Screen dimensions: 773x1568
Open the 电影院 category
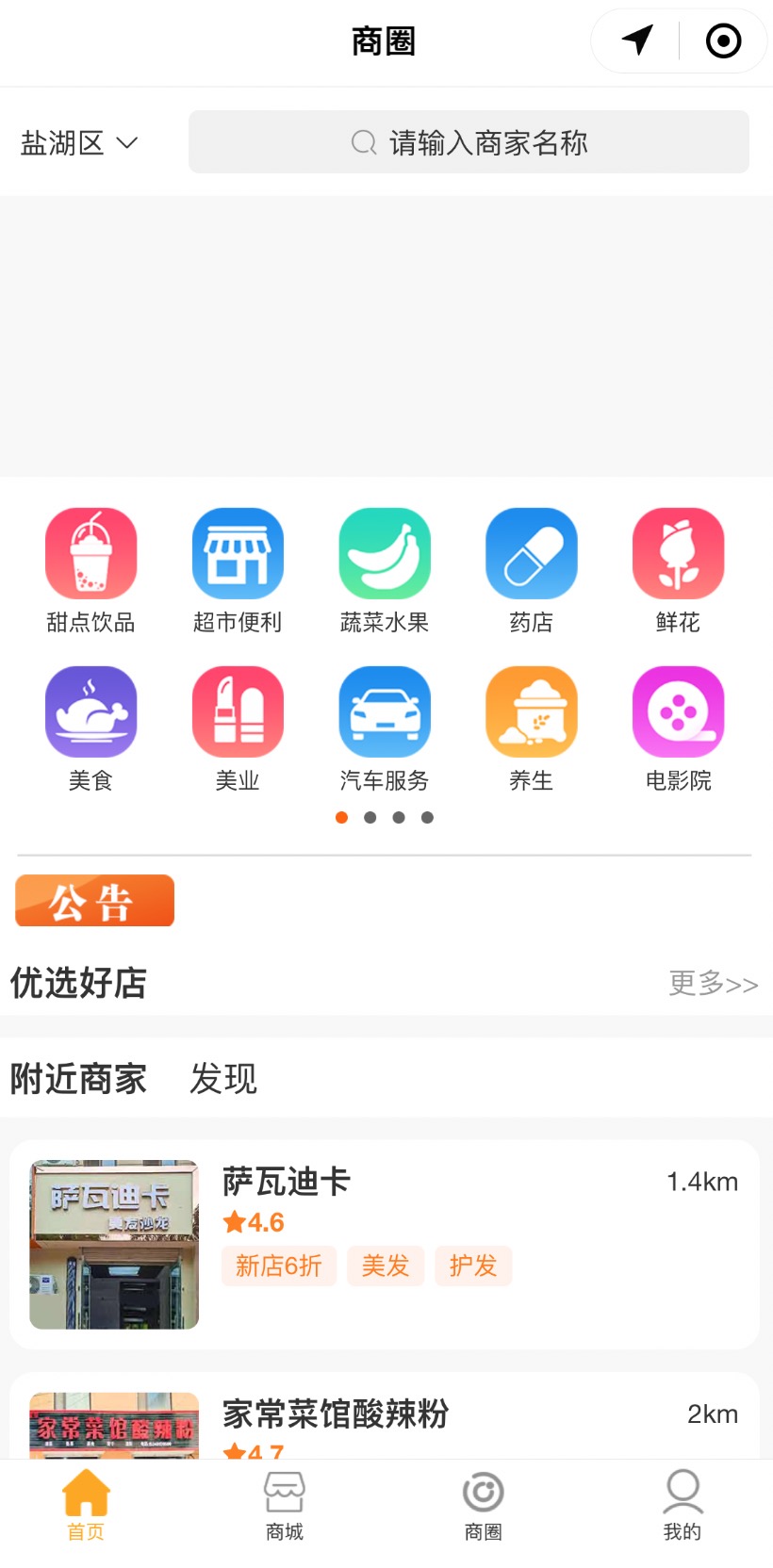678,729
